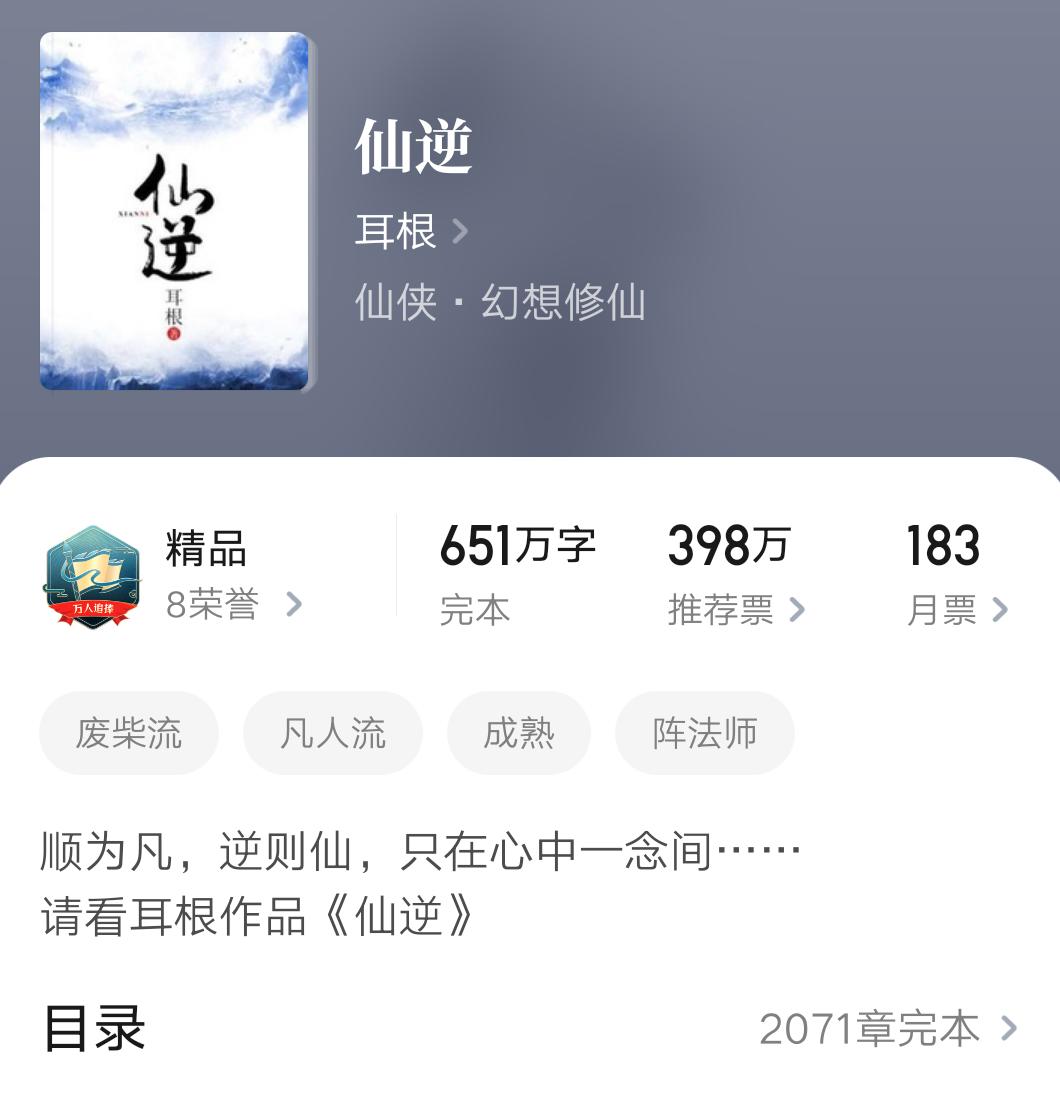Expand the 8荣誉 honors list
Image resolution: width=1060 pixels, height=1101 pixels.
pyautogui.click(x=224, y=604)
